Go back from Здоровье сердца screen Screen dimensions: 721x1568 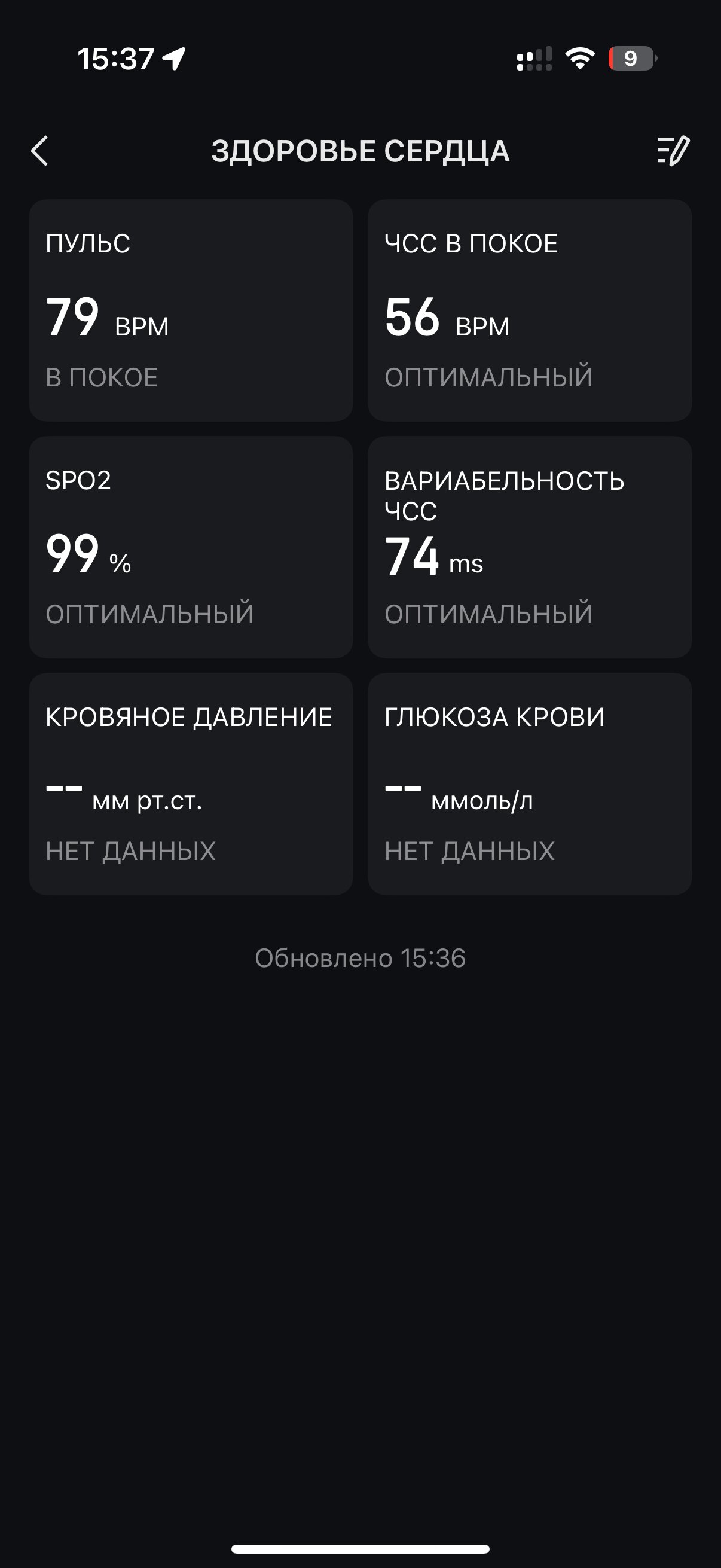[x=39, y=151]
